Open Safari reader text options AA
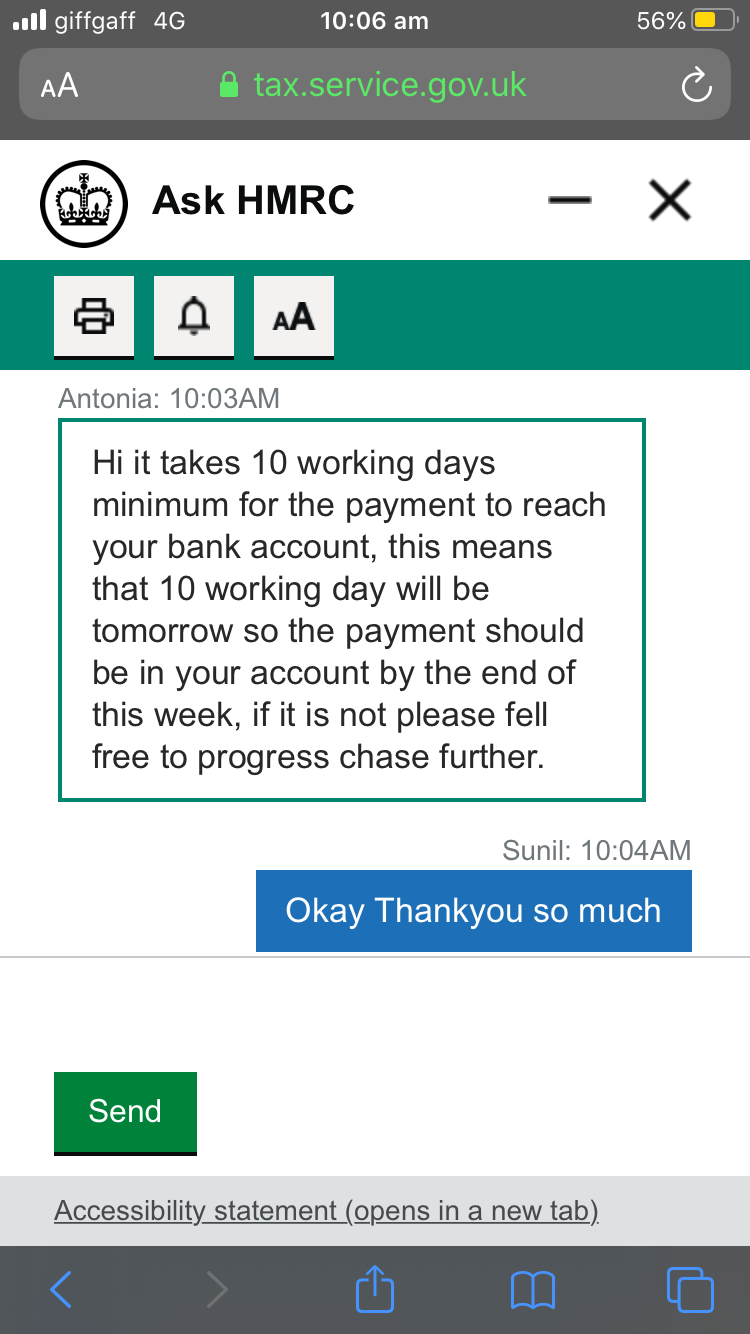750x1334 pixels. (x=60, y=85)
